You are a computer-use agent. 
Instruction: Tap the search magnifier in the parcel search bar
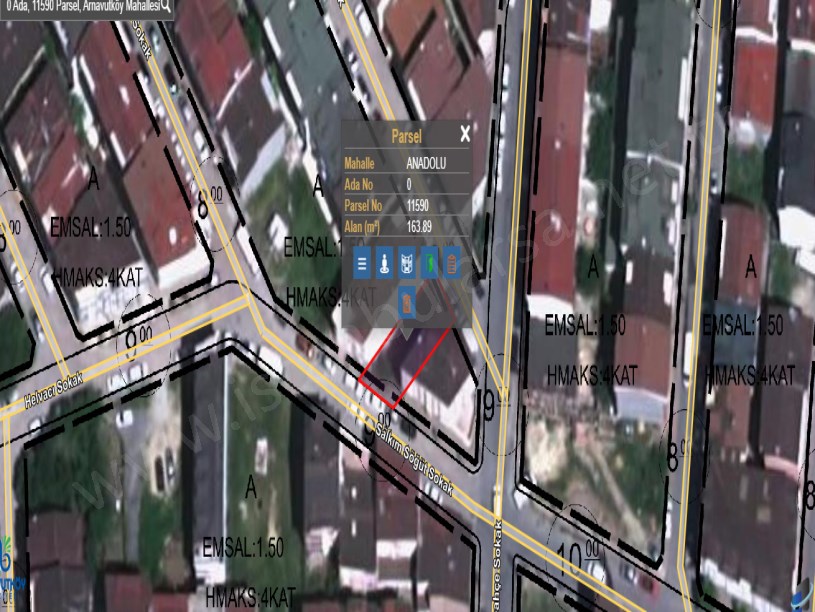165,5
